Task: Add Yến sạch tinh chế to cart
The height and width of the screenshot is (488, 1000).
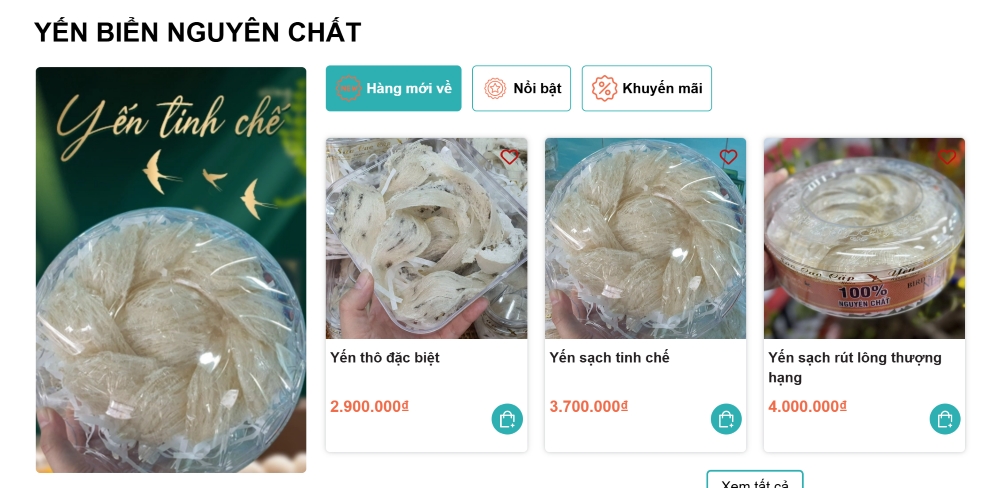Action: pyautogui.click(x=726, y=419)
